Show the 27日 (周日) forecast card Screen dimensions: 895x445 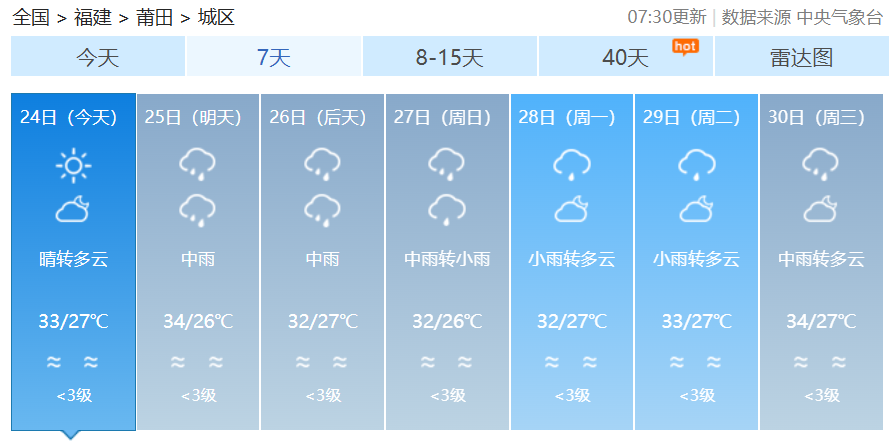(447, 262)
